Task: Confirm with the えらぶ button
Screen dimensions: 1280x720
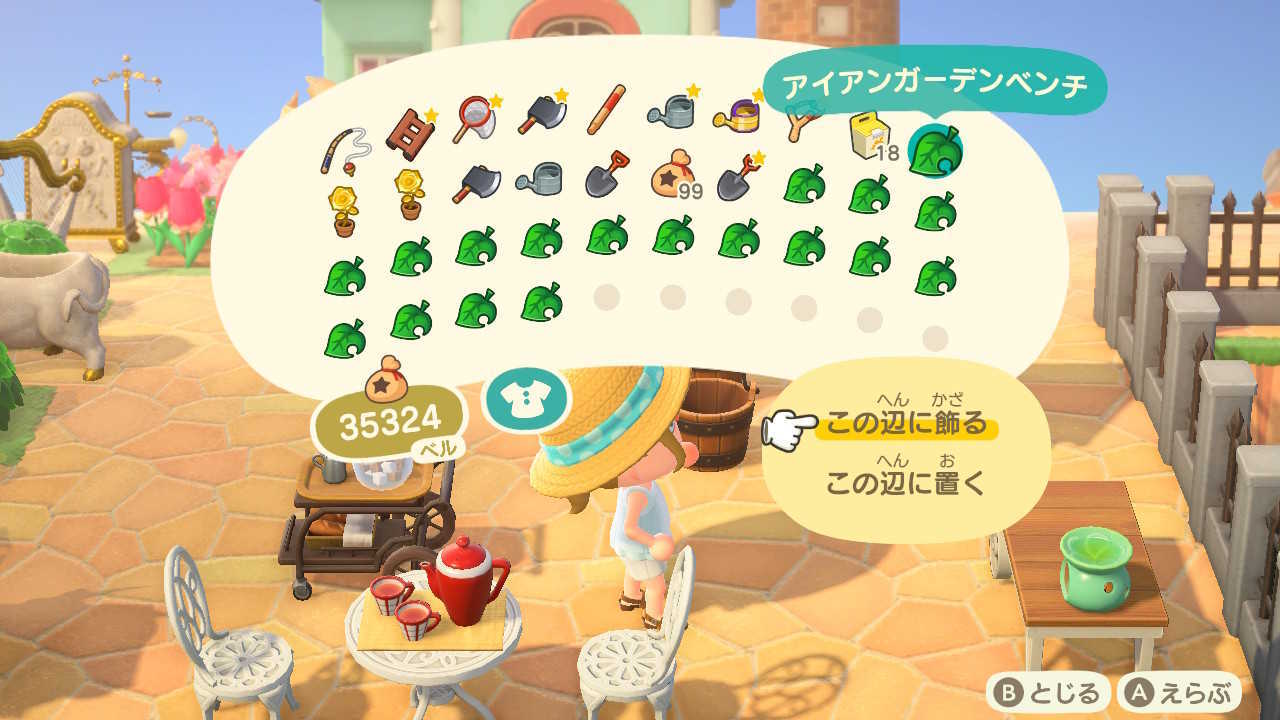Action: point(1181,693)
